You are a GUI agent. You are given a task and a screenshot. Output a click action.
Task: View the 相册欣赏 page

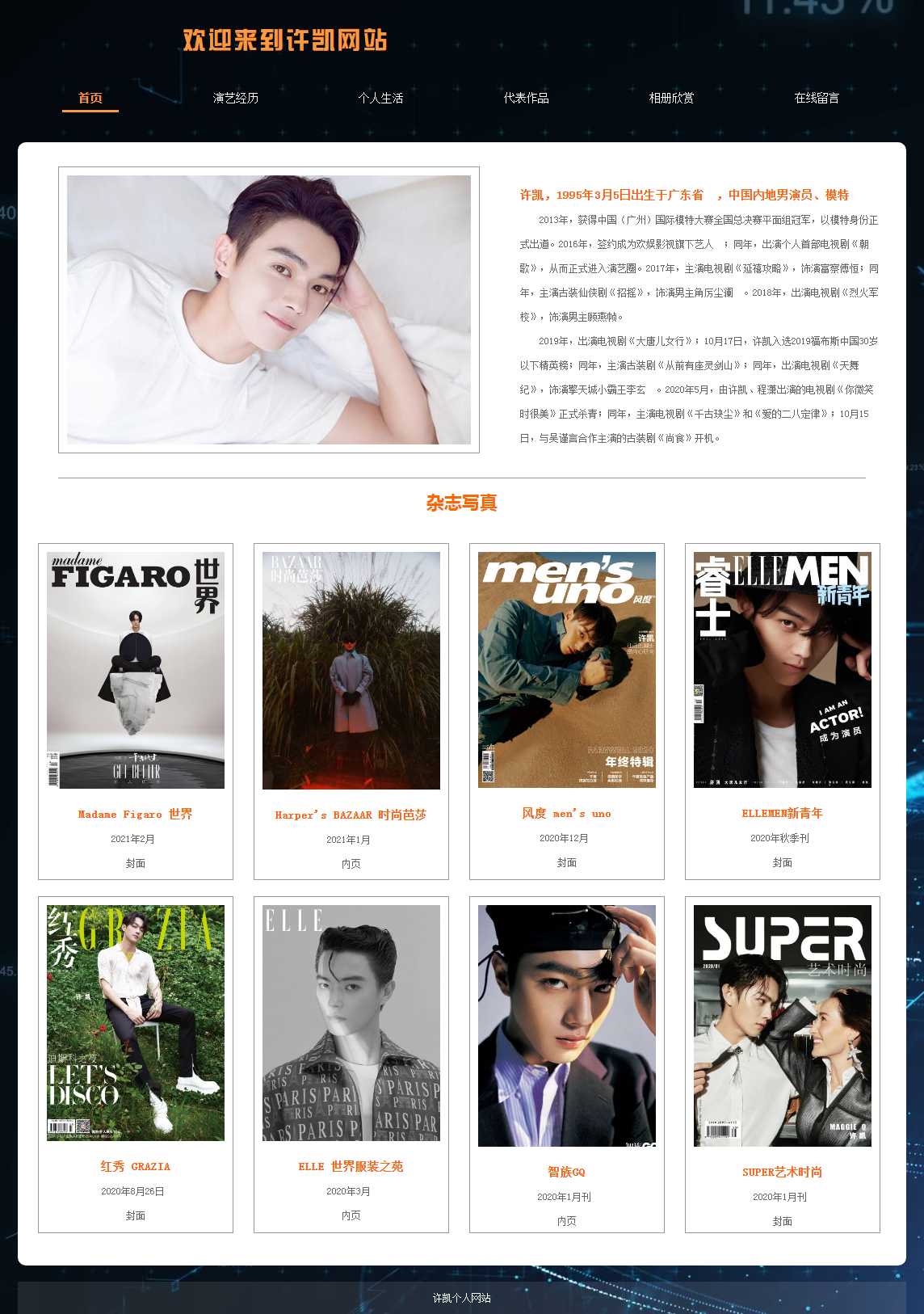(671, 98)
